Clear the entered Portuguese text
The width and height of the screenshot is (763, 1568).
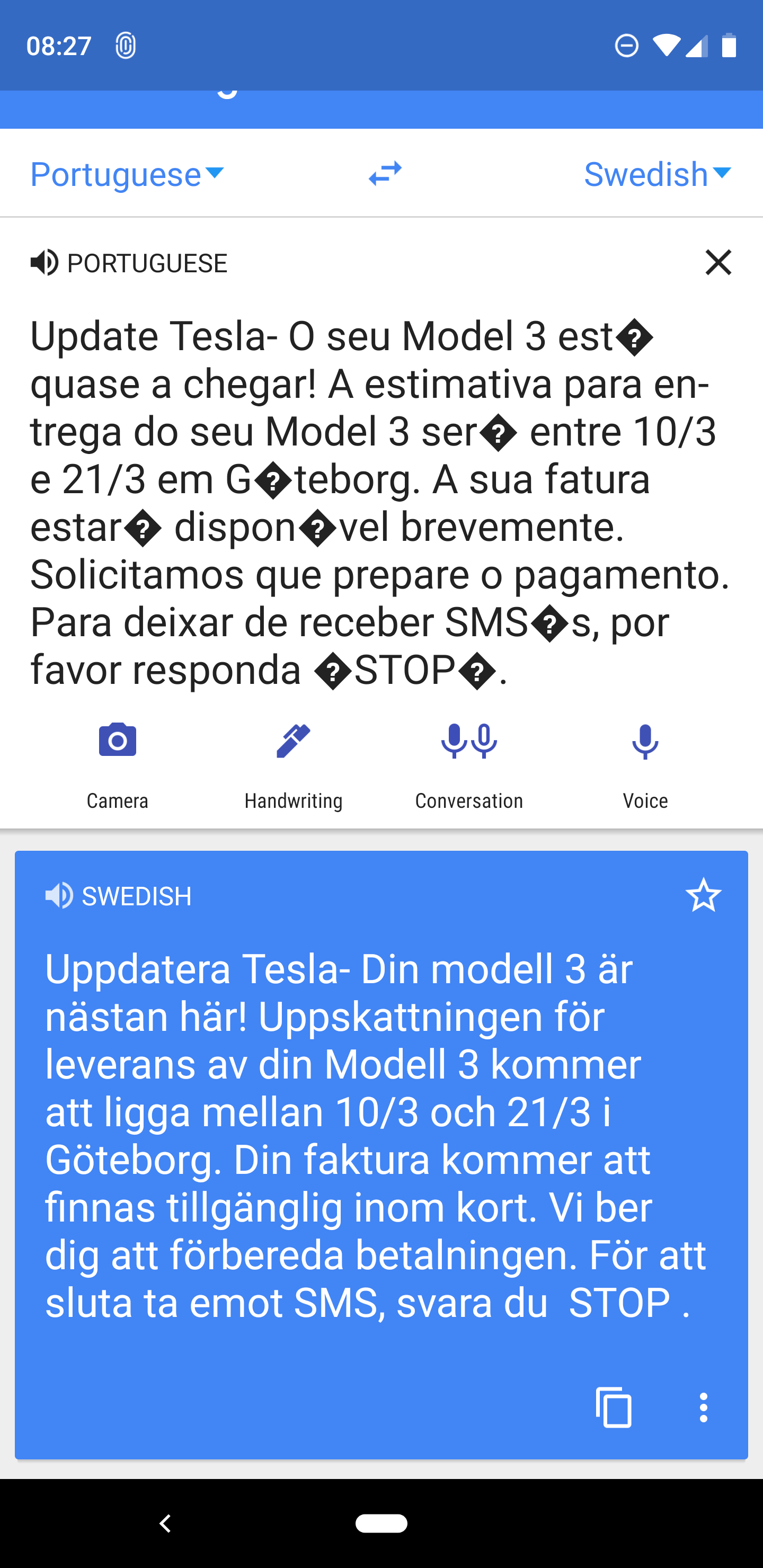click(x=718, y=263)
